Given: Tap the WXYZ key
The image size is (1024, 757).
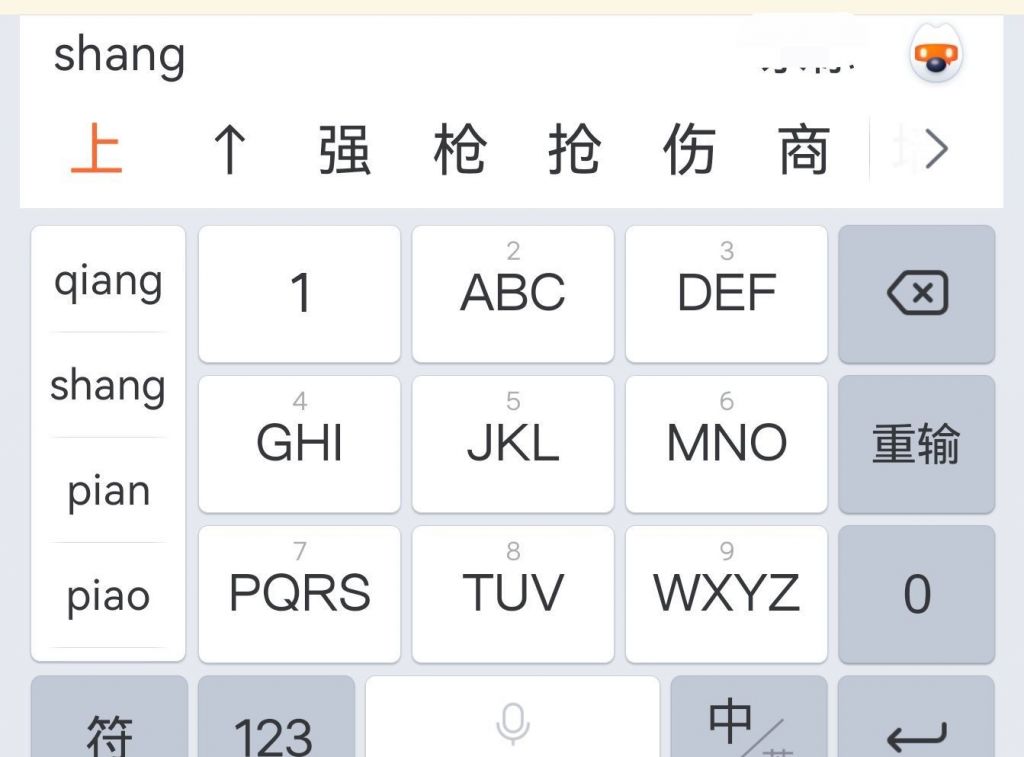Looking at the screenshot, I should click(x=727, y=594).
